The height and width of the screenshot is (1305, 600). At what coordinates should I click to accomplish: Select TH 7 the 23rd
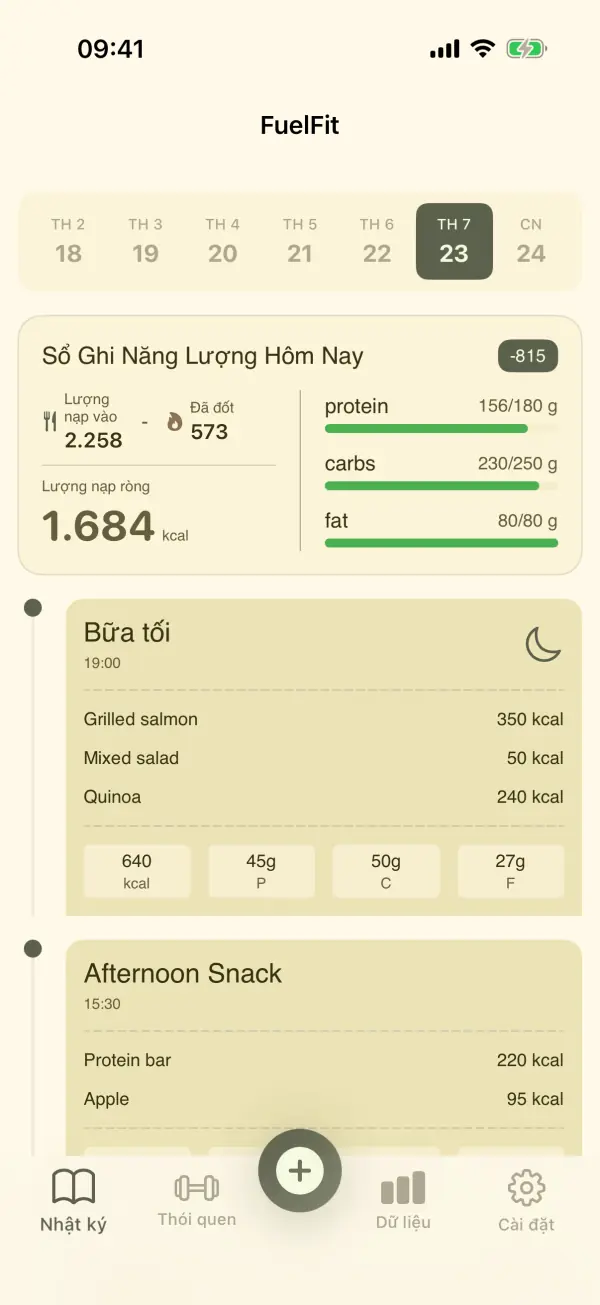tap(454, 241)
